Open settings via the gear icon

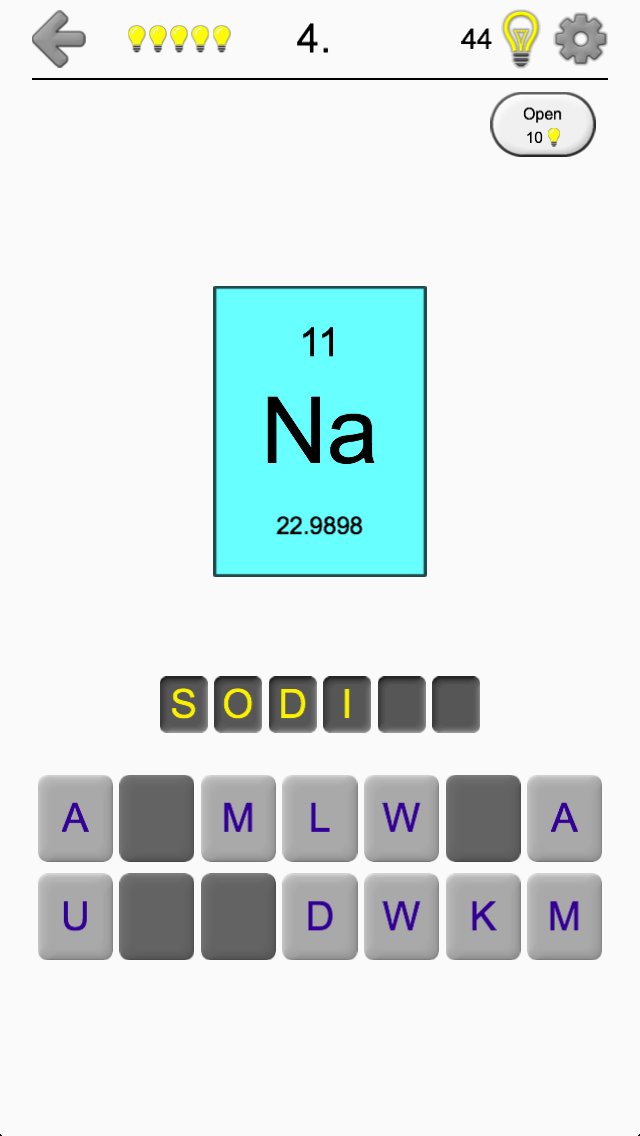[581, 39]
